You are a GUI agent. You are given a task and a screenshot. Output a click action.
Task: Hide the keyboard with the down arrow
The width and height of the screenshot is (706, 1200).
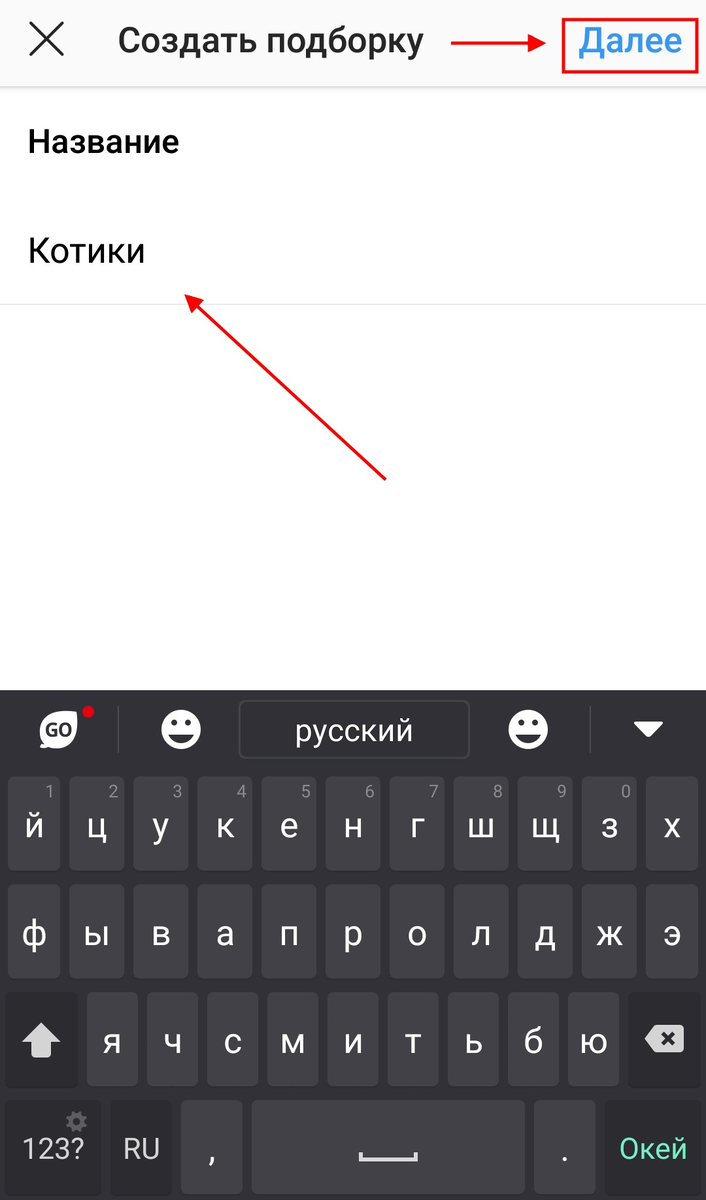649,730
